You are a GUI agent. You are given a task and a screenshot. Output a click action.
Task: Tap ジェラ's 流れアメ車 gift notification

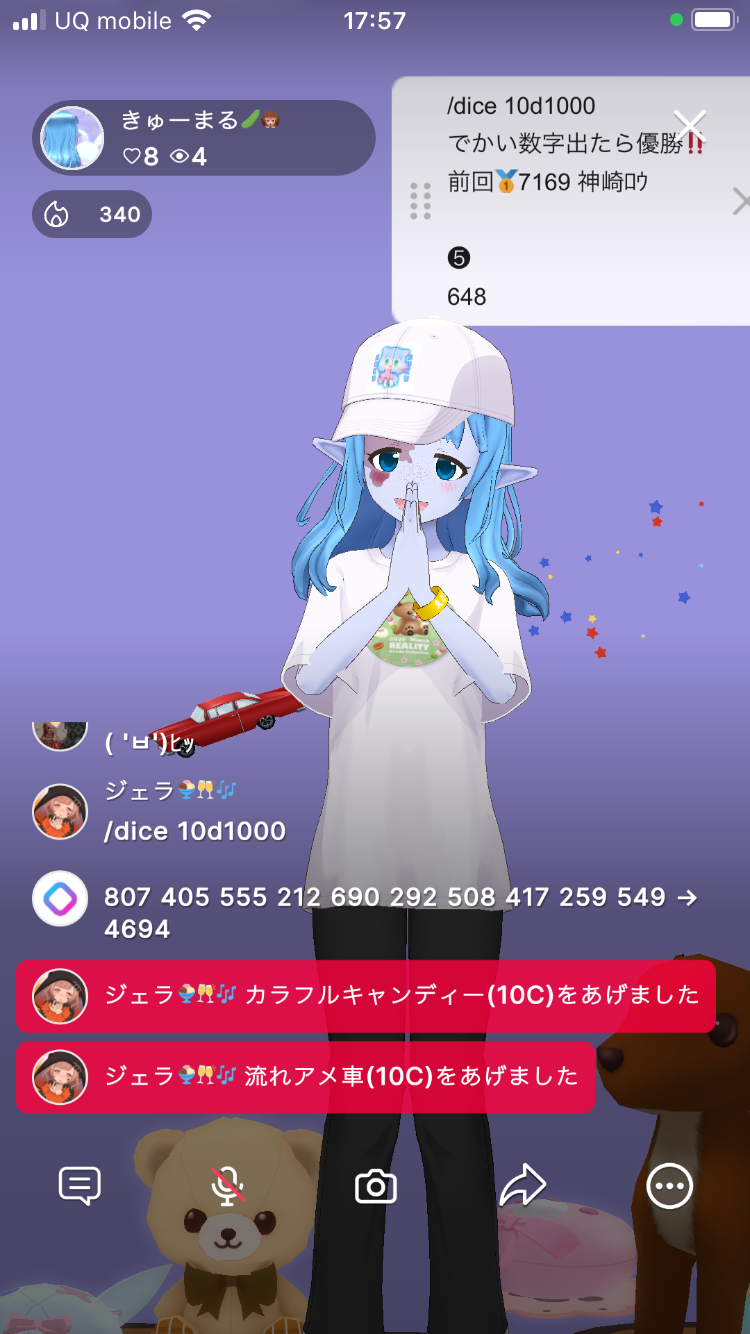(305, 1076)
